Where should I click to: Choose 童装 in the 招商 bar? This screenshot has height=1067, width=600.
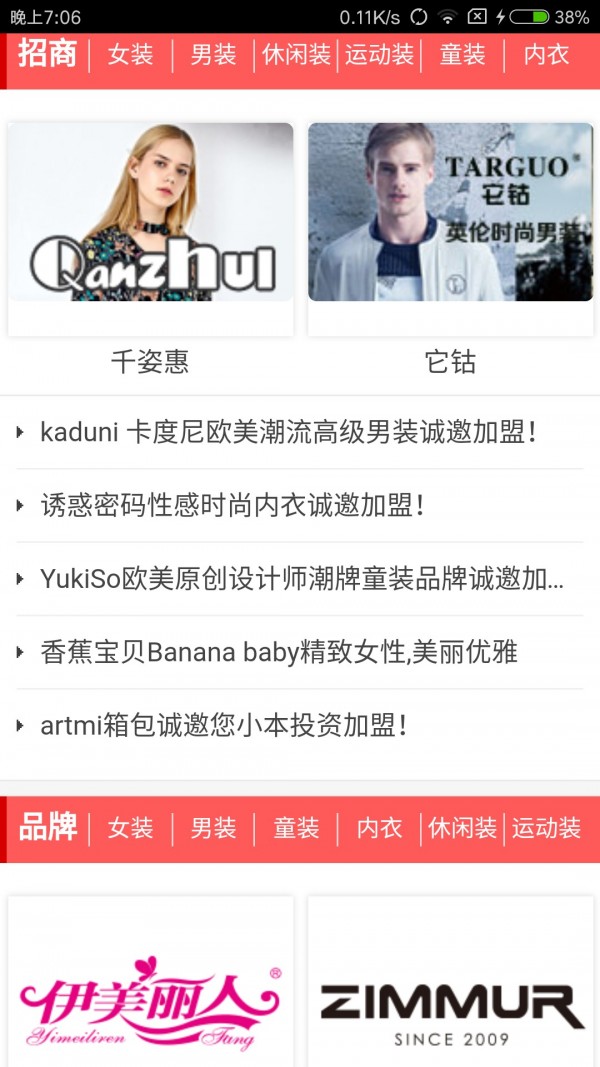[x=462, y=55]
